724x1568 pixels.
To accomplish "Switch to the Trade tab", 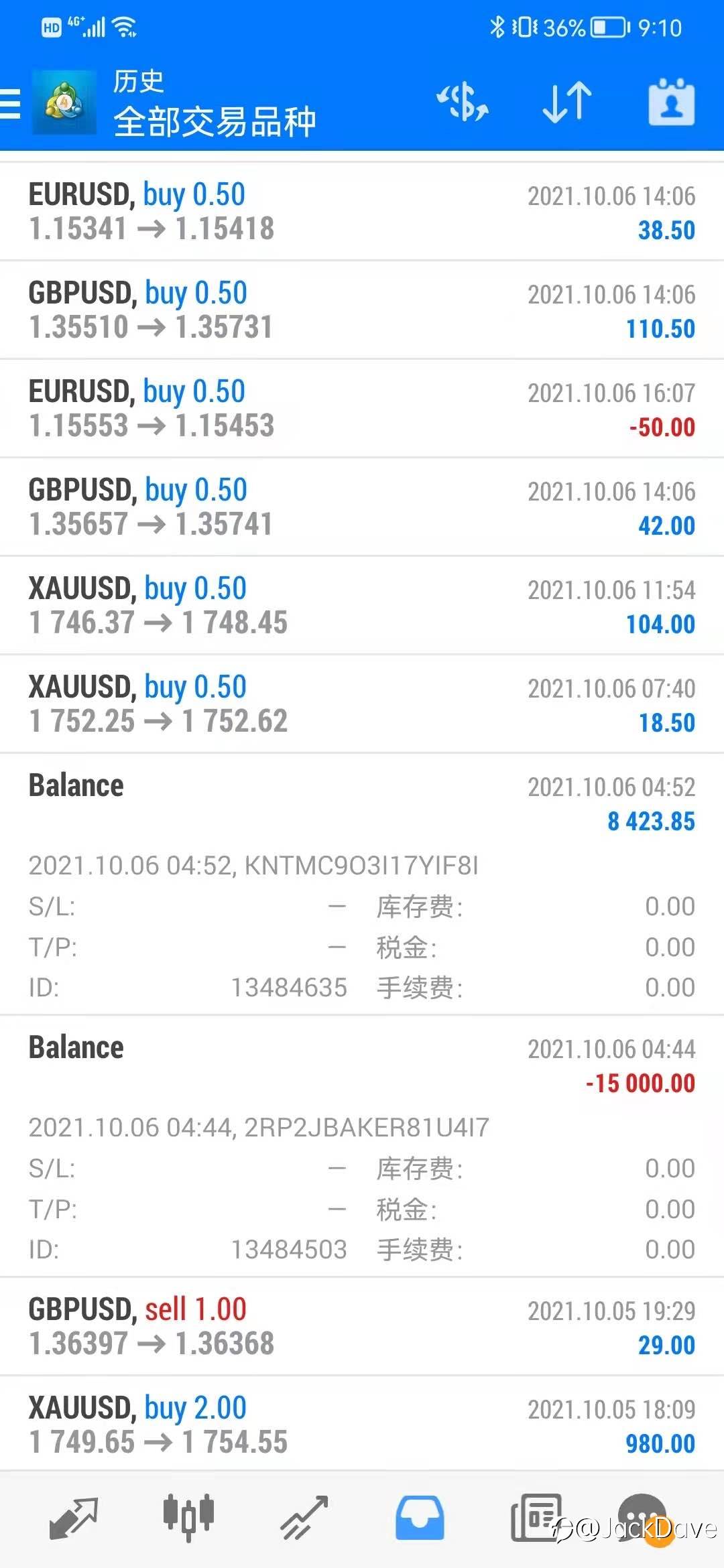I will [304, 1518].
